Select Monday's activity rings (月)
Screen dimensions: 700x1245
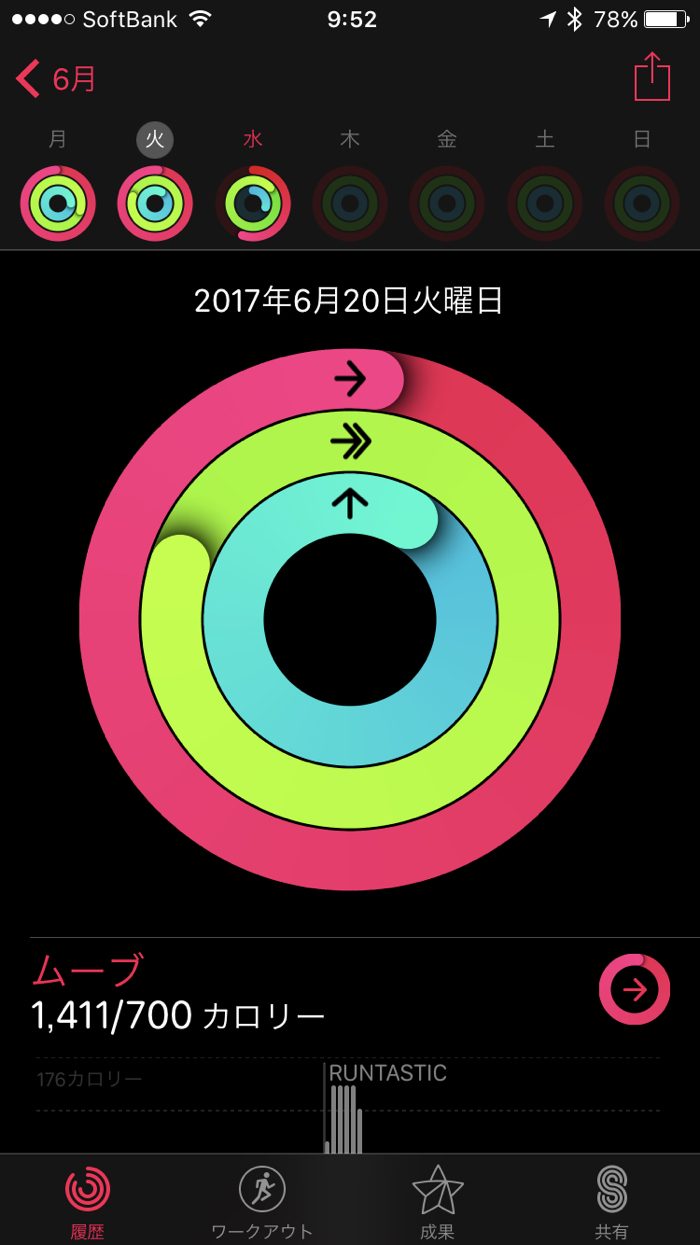click(x=58, y=204)
